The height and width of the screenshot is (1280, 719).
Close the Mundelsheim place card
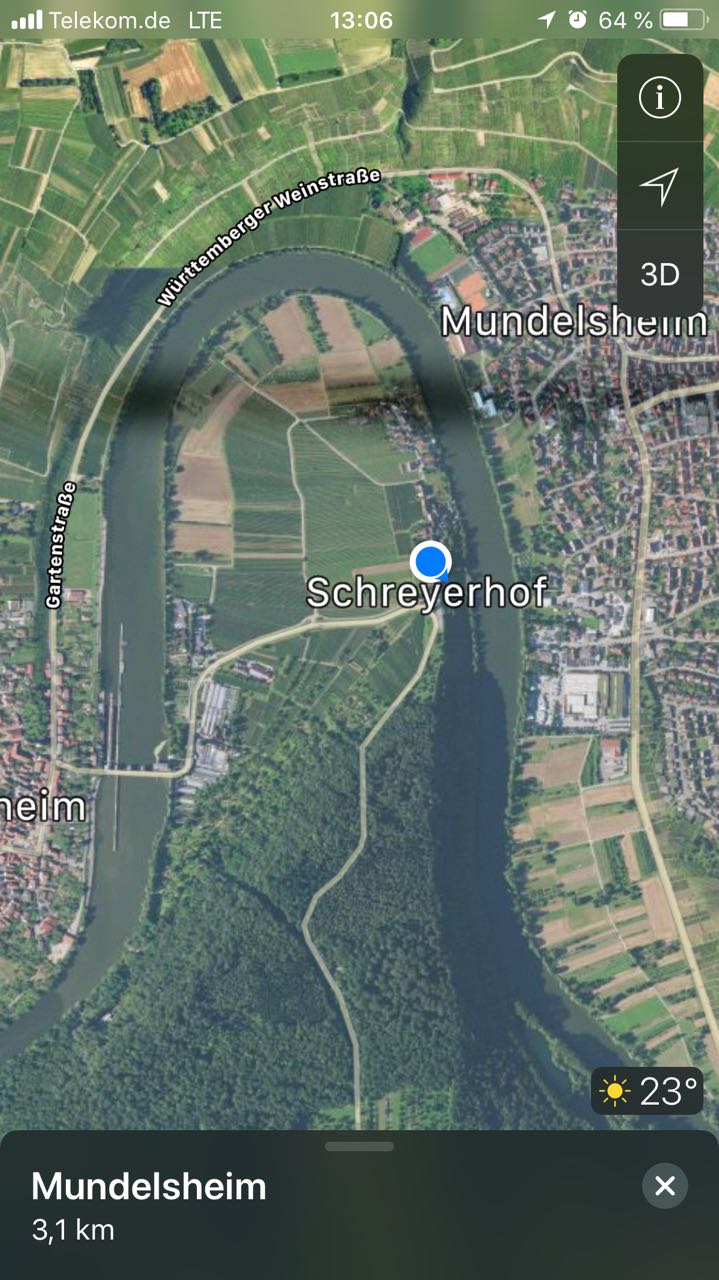(665, 1186)
